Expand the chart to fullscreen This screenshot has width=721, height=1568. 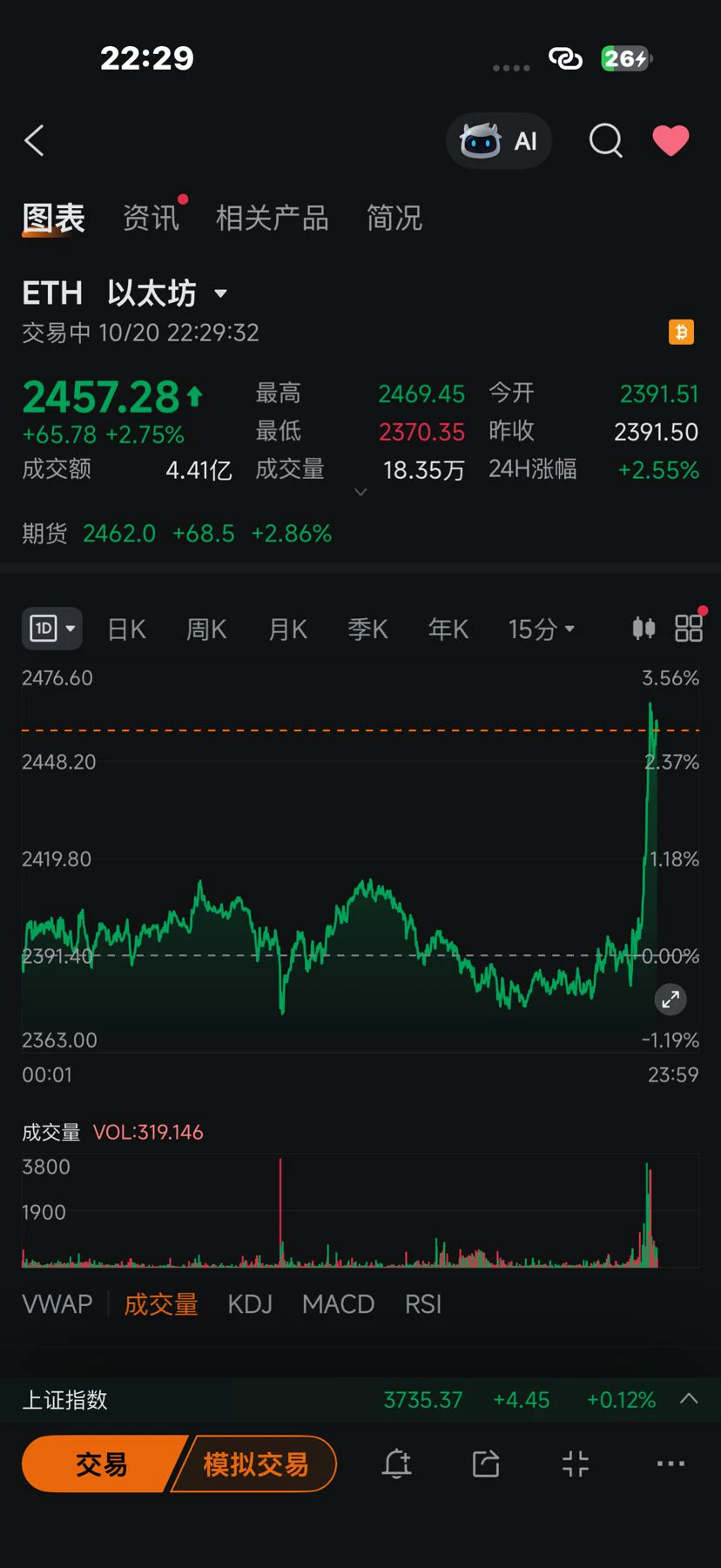point(670,999)
